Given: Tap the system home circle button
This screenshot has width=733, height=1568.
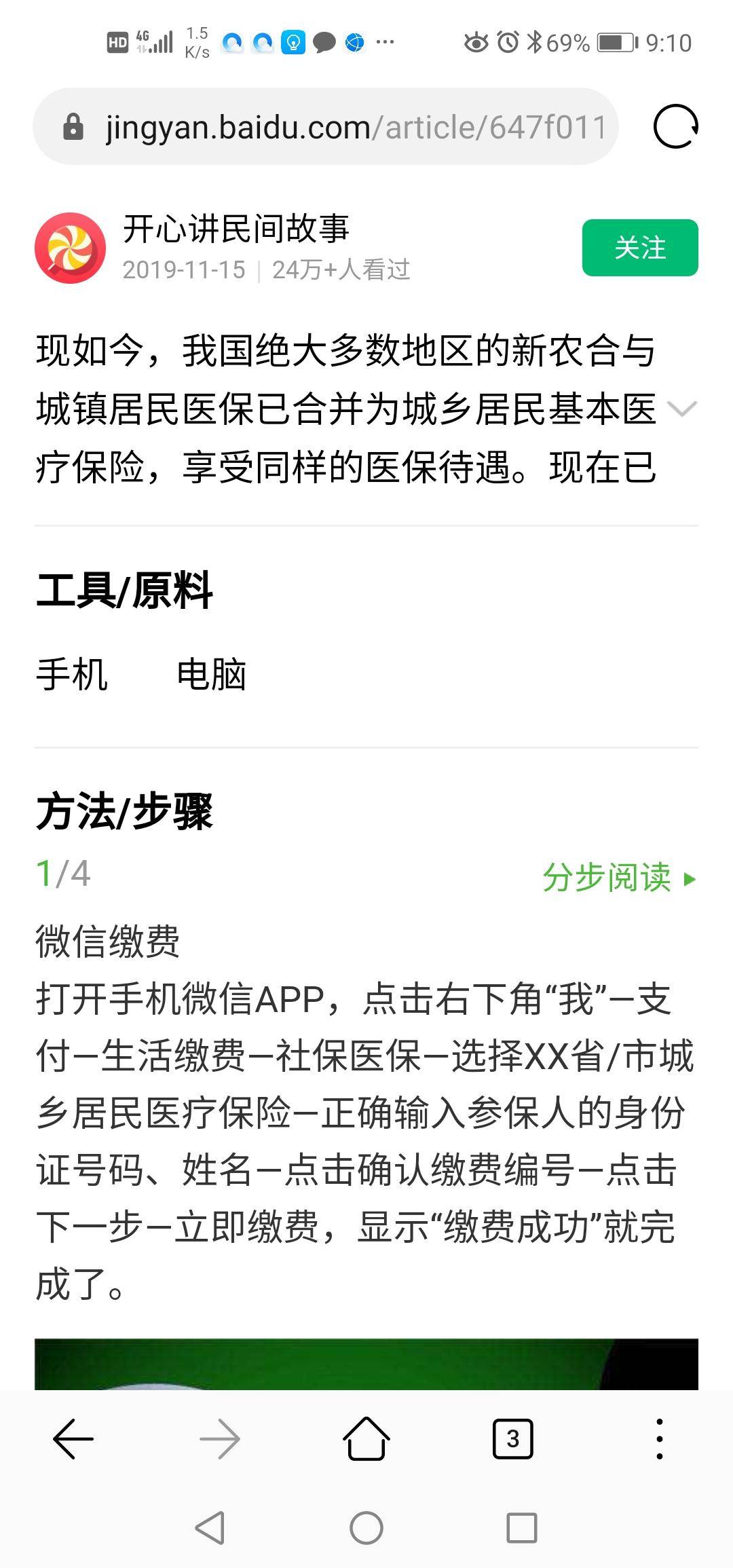Looking at the screenshot, I should tap(366, 1528).
